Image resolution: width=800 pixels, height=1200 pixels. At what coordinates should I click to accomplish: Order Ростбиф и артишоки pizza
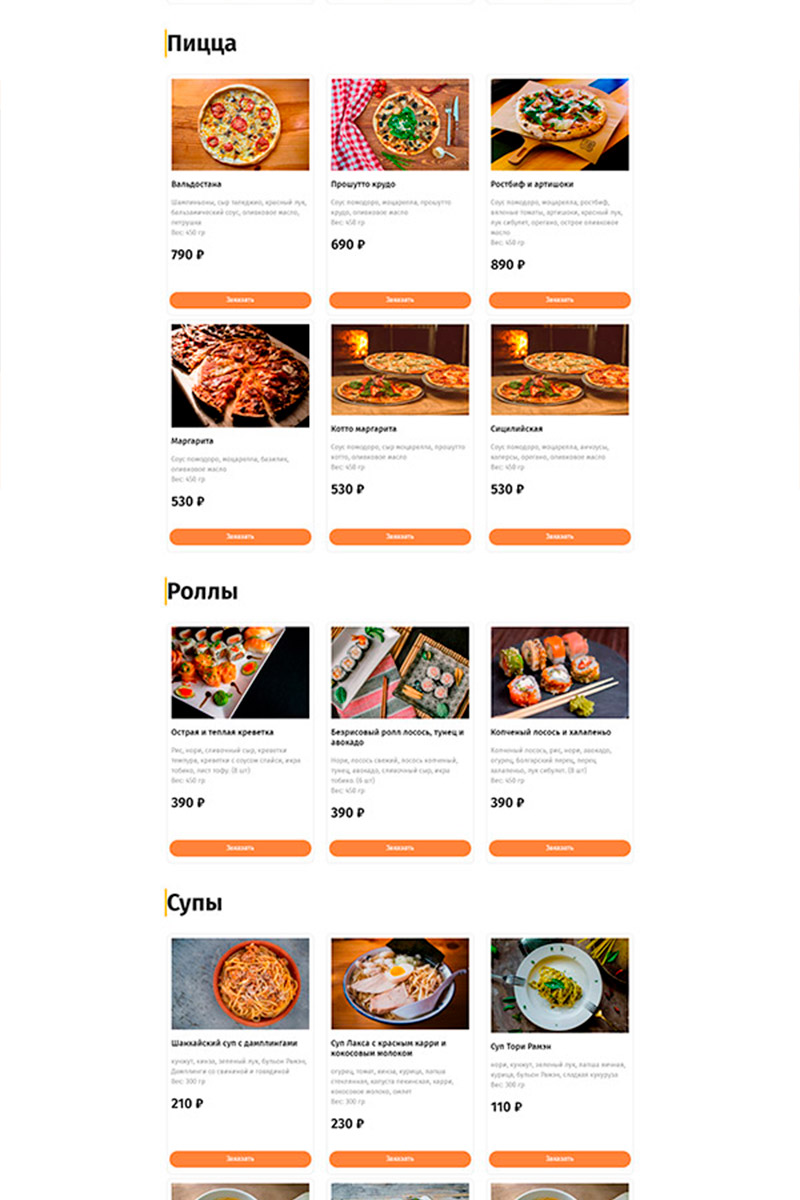(x=559, y=299)
